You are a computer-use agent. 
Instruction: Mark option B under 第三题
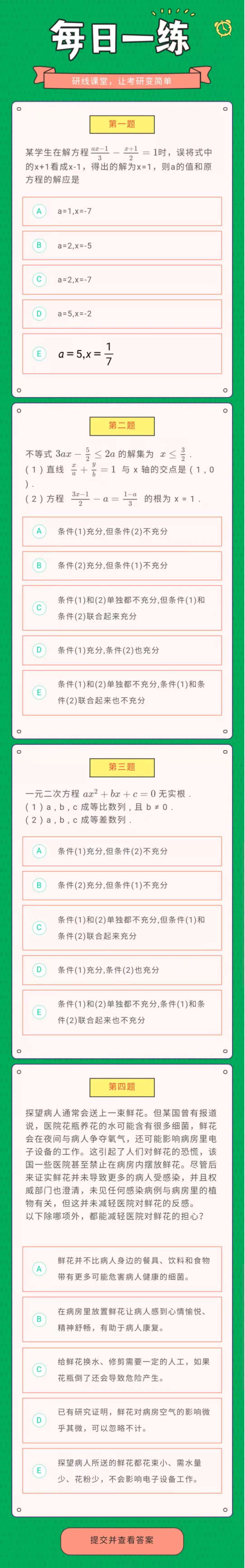click(x=121, y=885)
